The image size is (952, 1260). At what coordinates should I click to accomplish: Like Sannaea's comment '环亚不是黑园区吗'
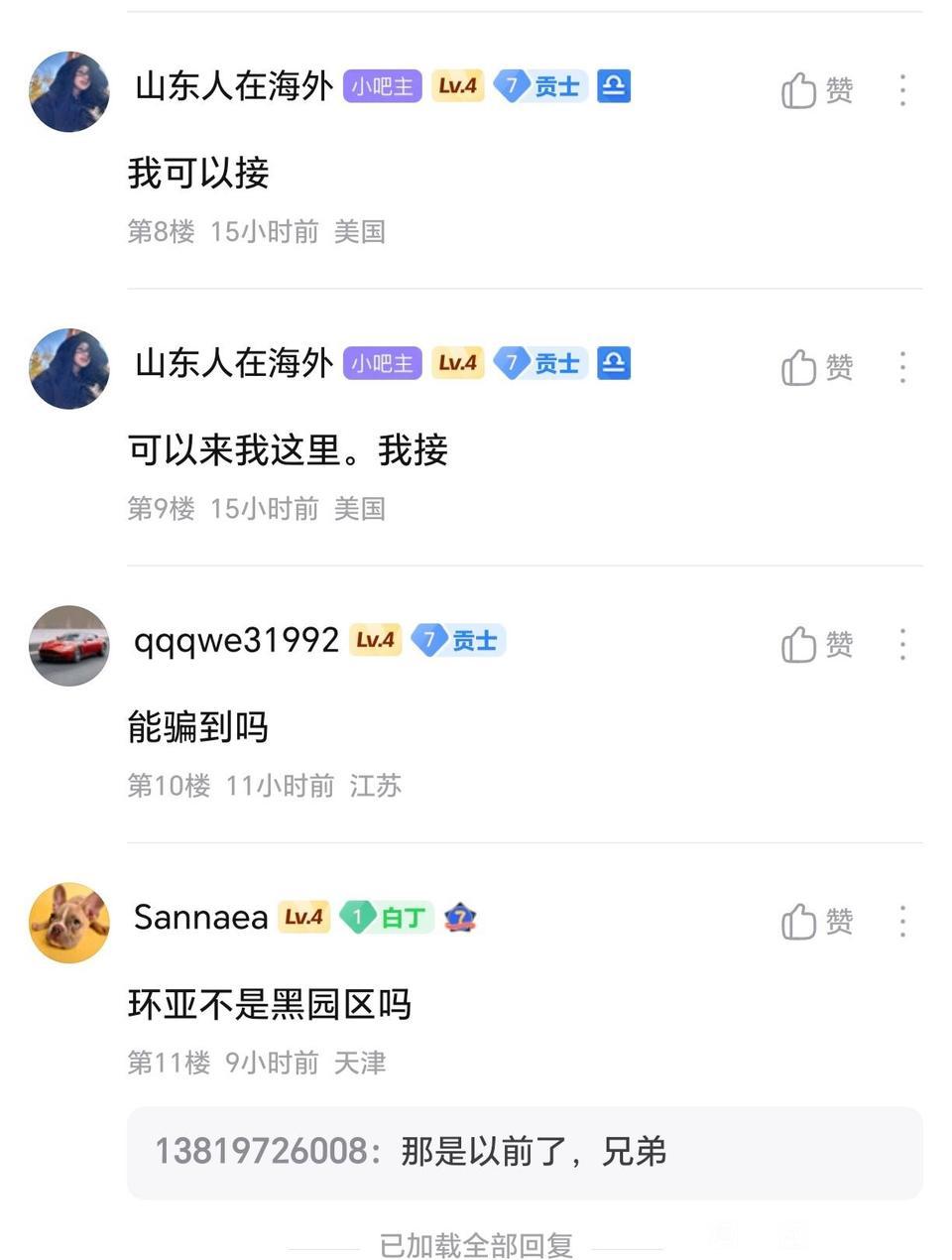click(x=815, y=922)
